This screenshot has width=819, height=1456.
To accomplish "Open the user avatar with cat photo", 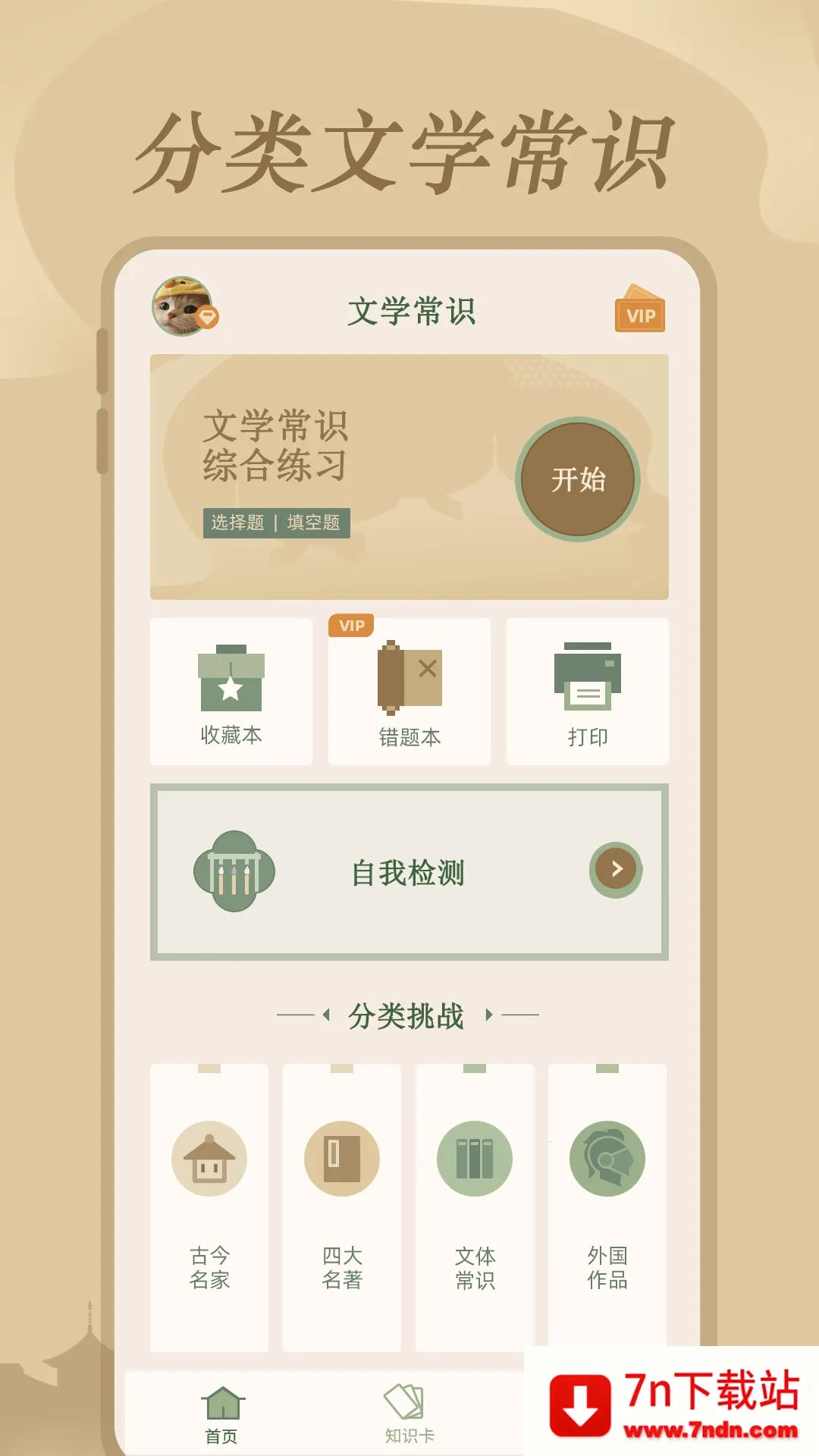I will point(180,309).
